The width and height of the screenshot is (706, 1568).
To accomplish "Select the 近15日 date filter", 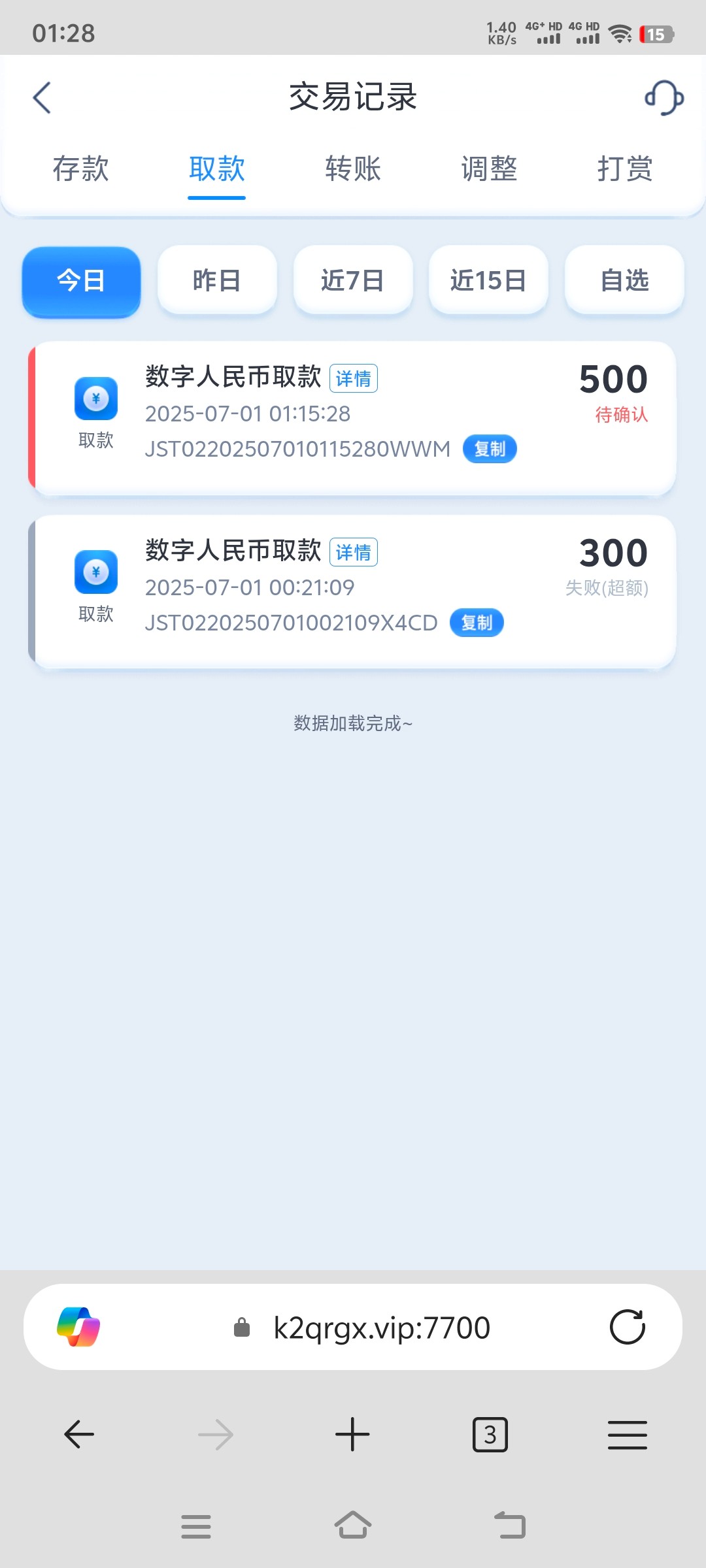I will pos(488,280).
